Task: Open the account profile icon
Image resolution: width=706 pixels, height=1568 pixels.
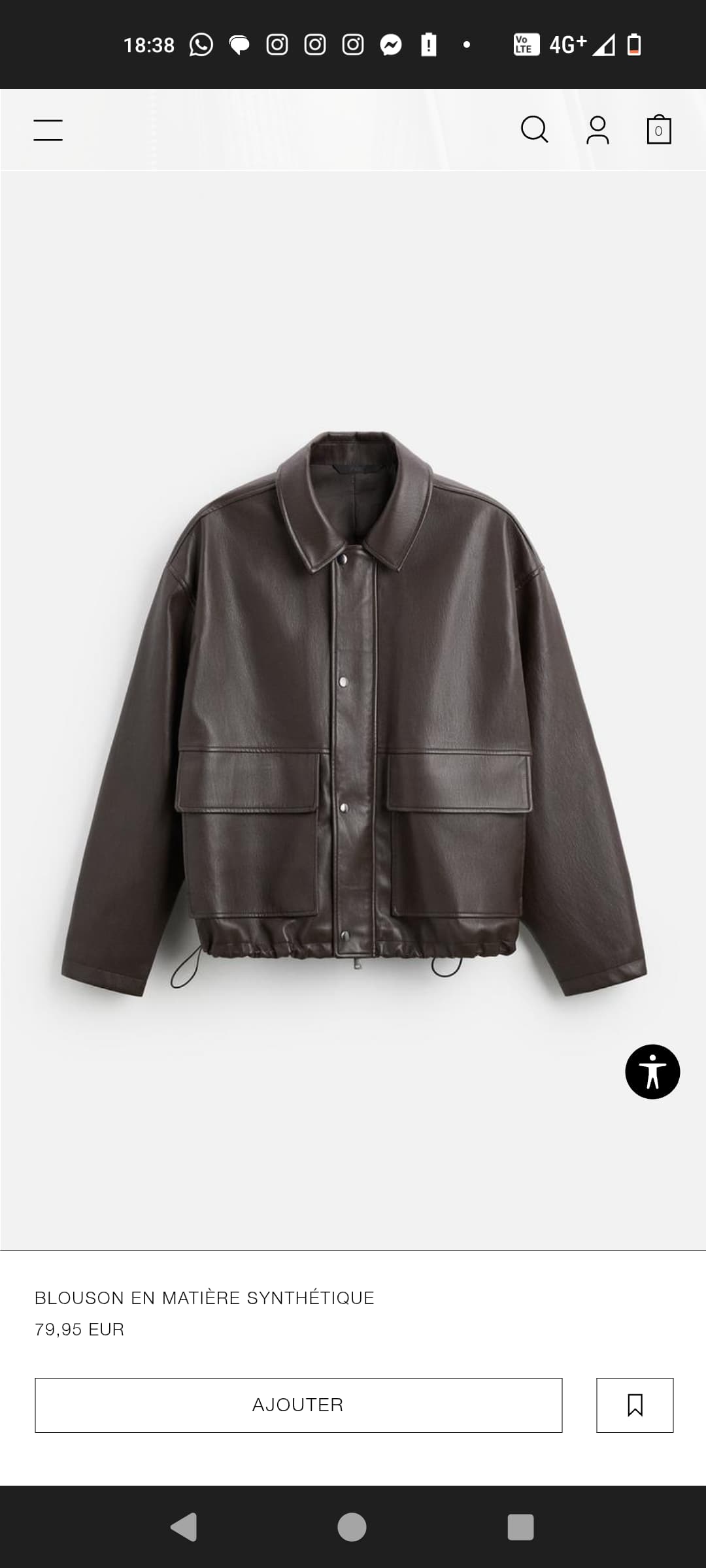Action: (x=597, y=130)
